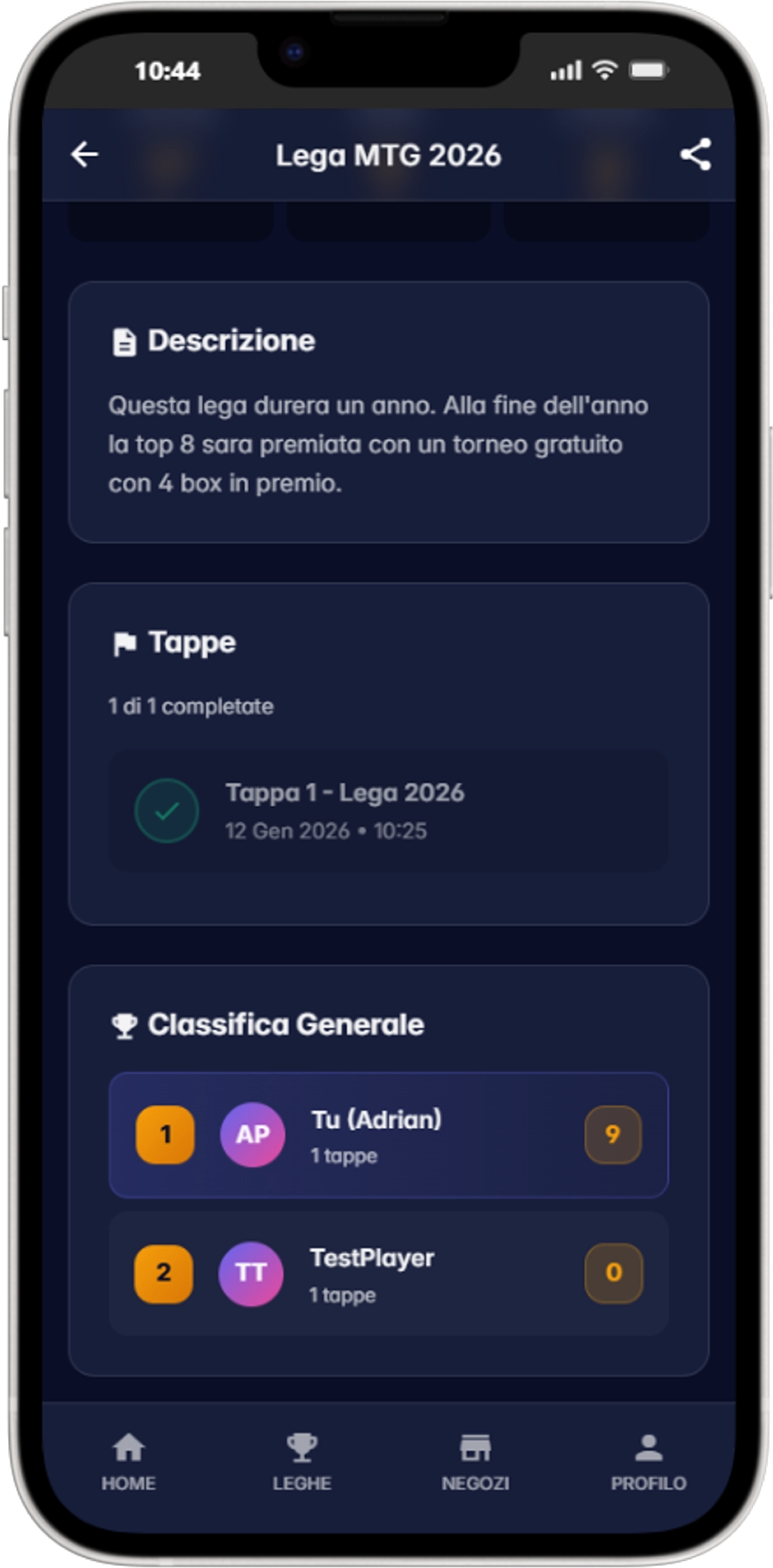The width and height of the screenshot is (773, 1568).
Task: Tap the back arrow to exit league
Action: tap(84, 154)
